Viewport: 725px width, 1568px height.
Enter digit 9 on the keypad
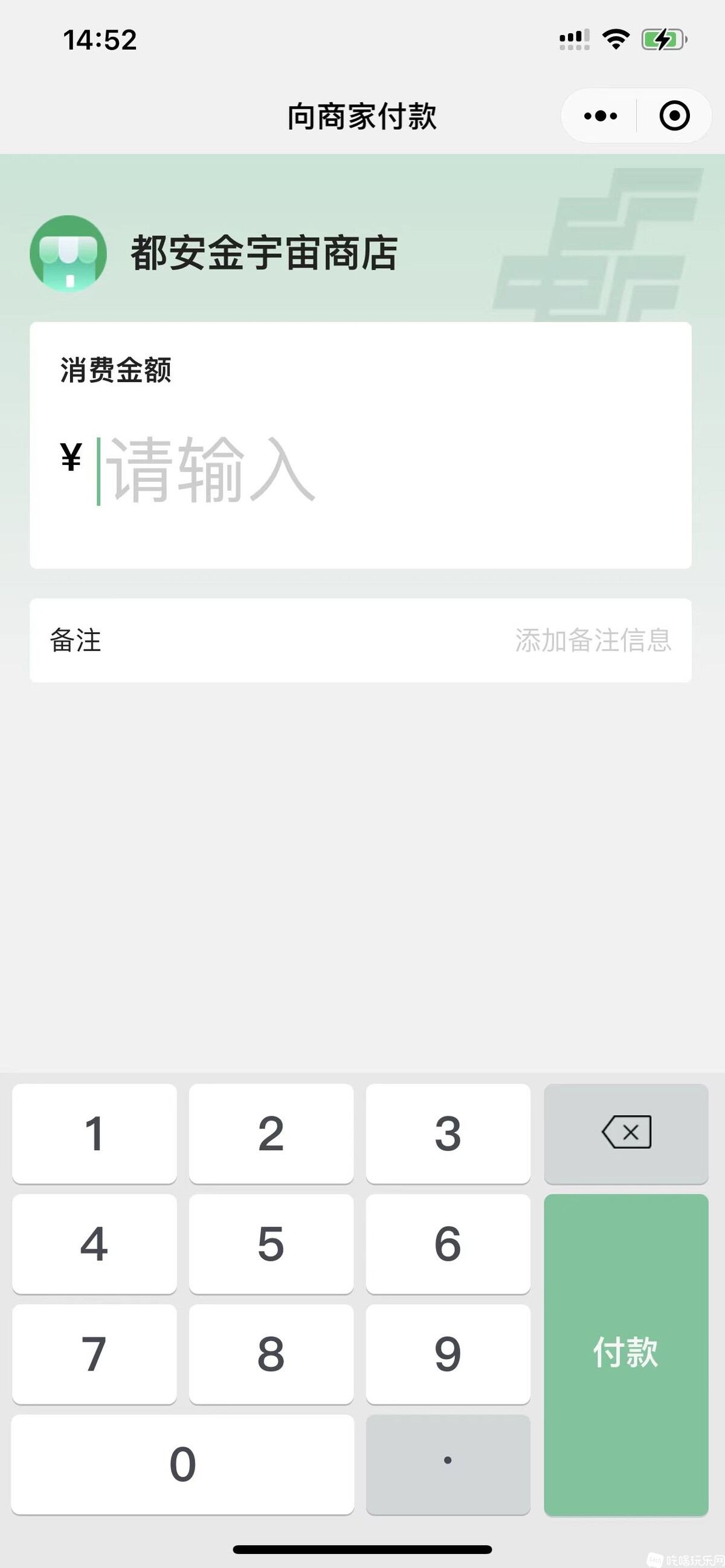pos(448,1354)
